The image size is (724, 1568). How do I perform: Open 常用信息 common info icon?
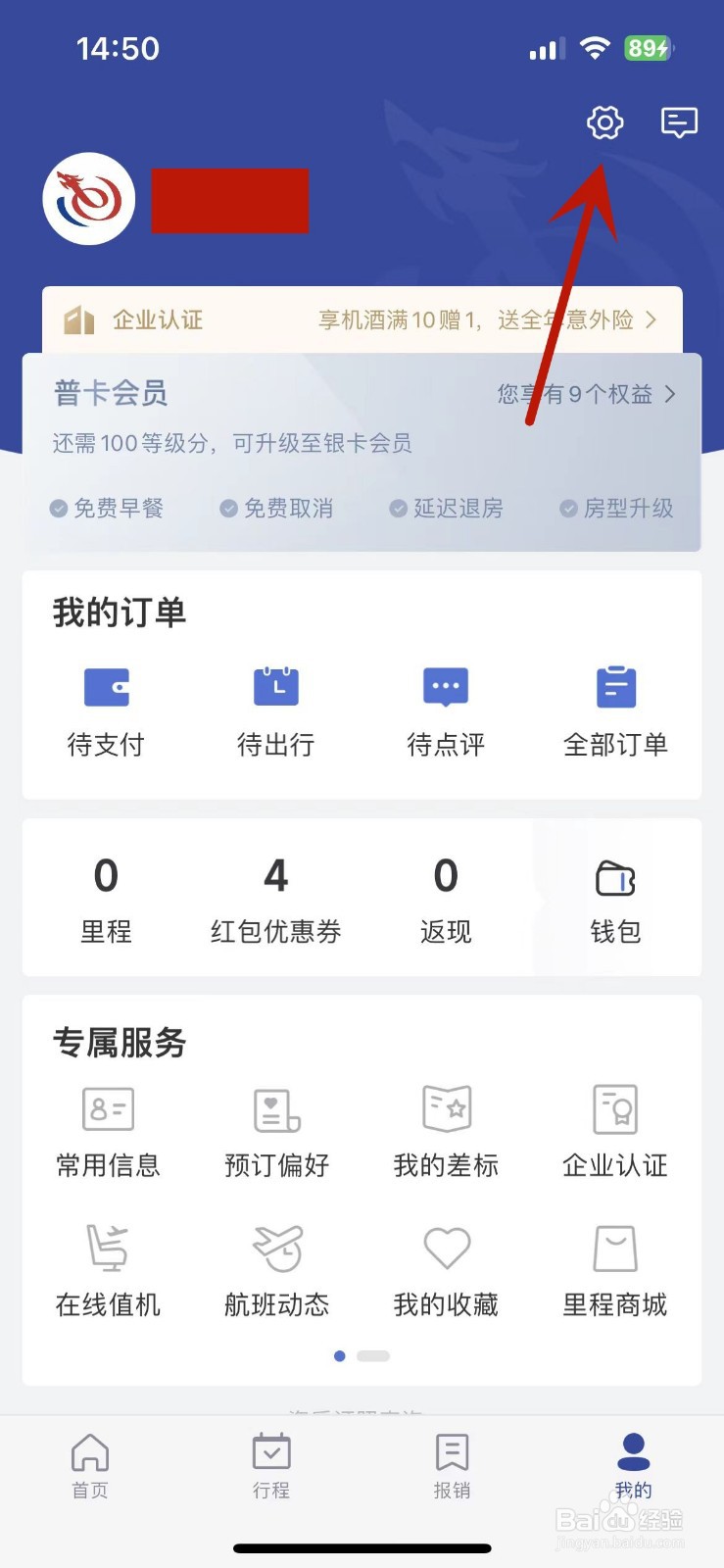pos(106,1109)
